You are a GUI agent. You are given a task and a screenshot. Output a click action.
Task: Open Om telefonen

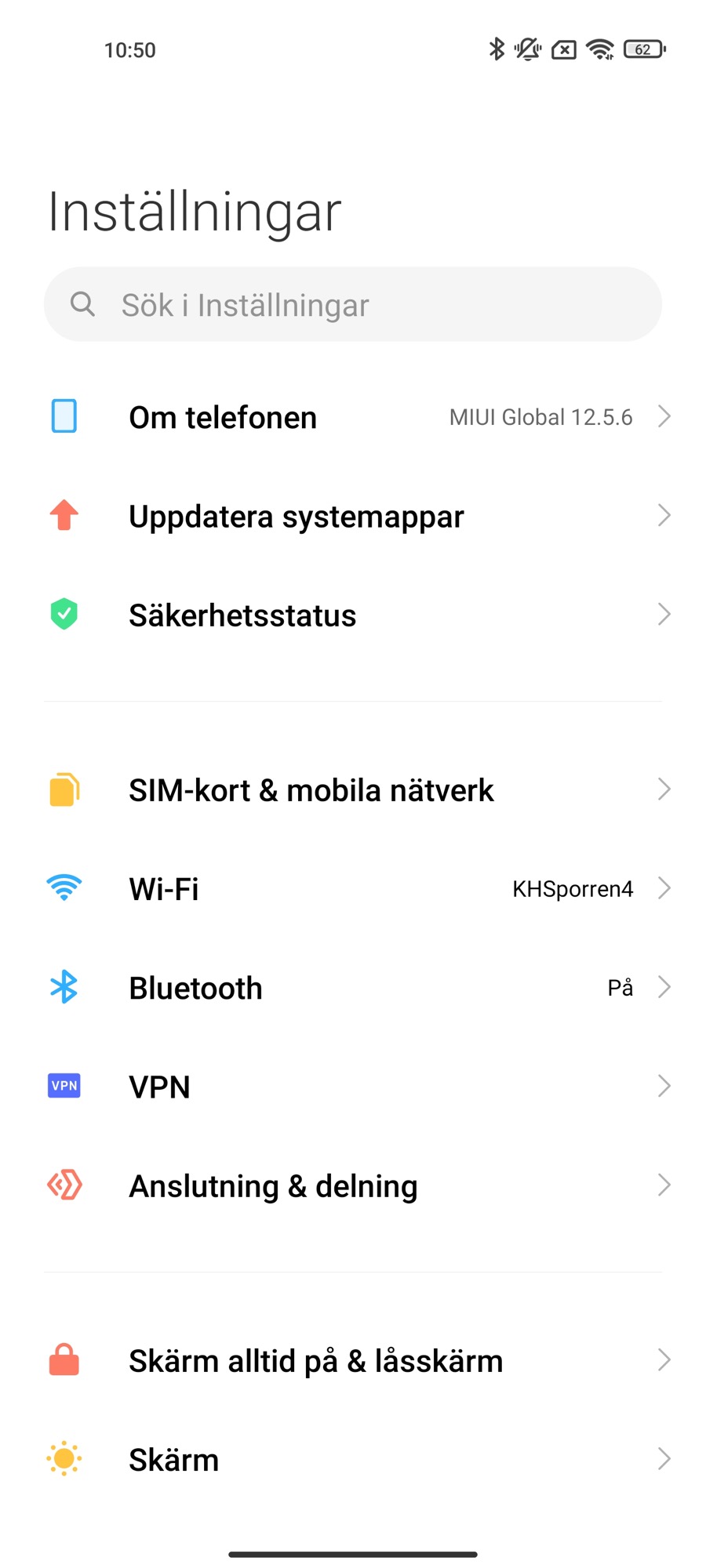point(353,417)
